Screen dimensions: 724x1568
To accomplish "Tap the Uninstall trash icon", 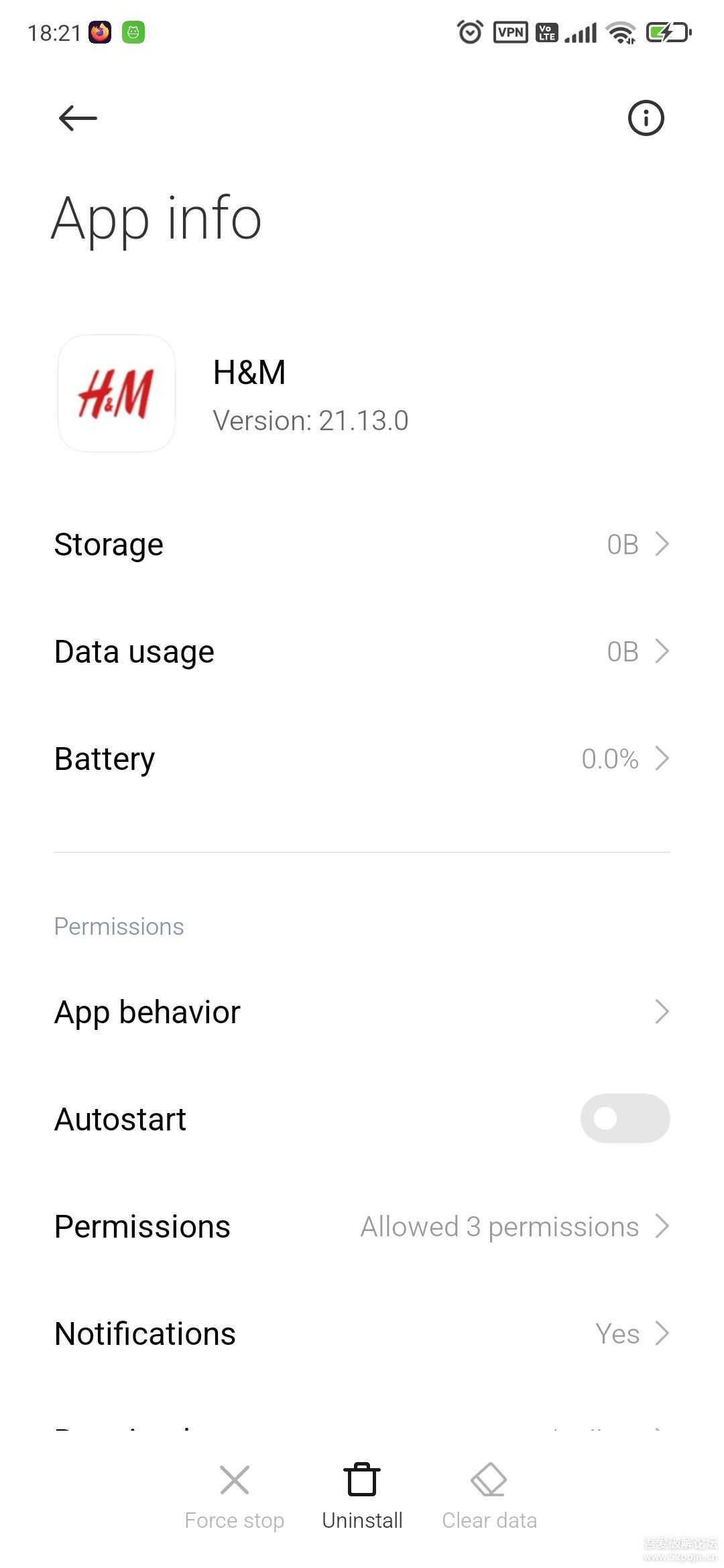I will [x=361, y=1479].
